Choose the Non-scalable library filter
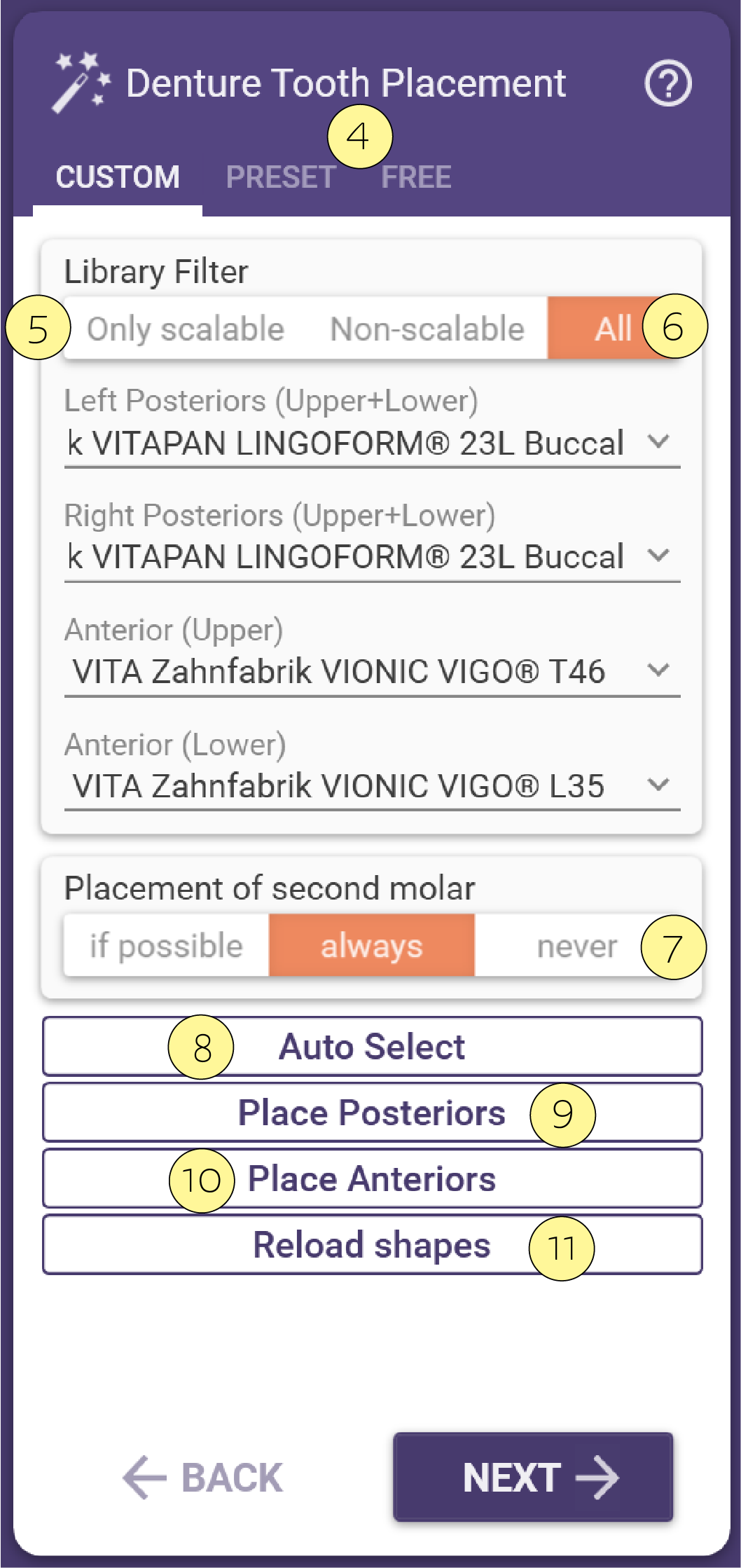 (x=427, y=329)
